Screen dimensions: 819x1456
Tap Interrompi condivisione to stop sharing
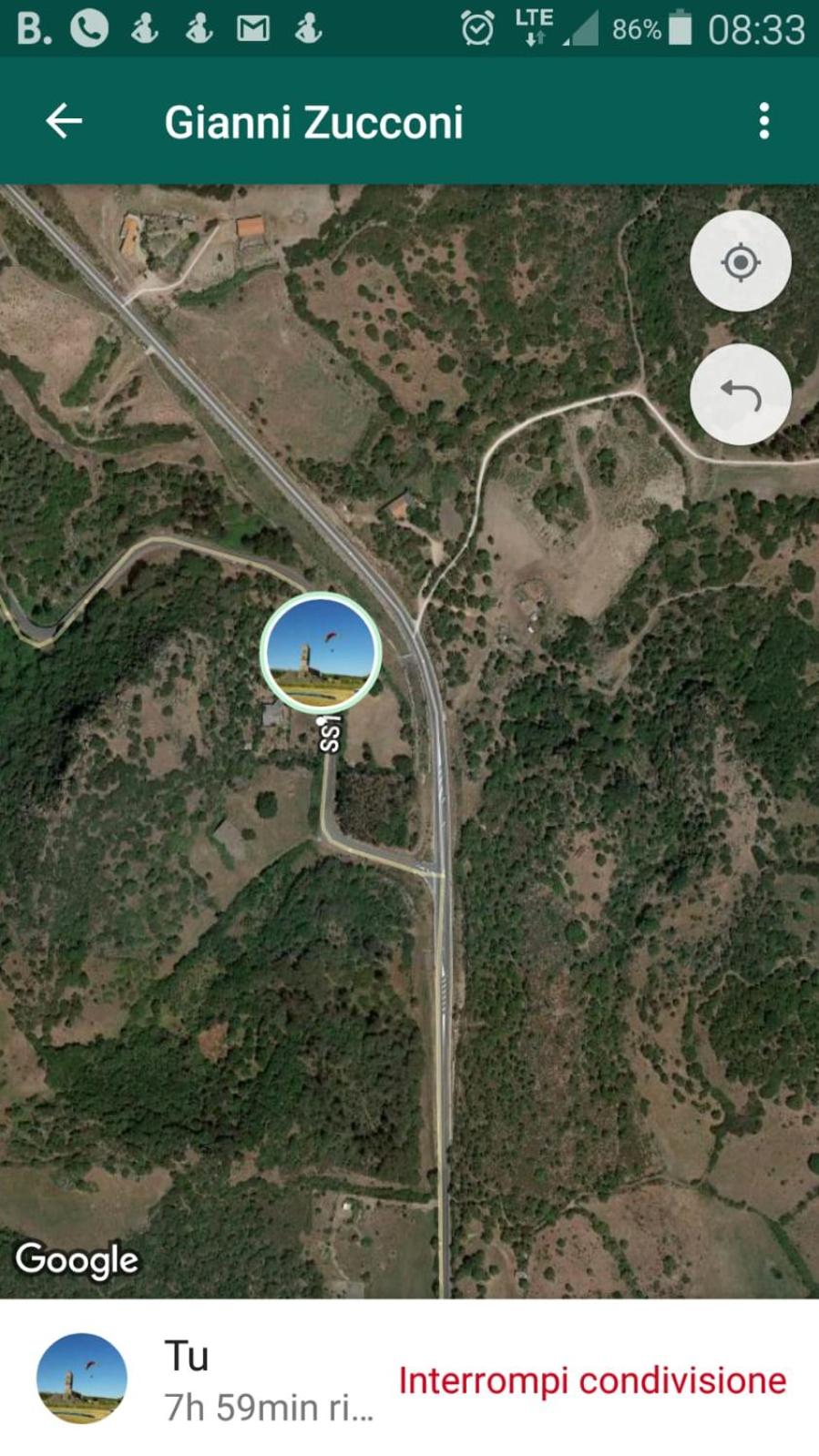coord(592,1380)
